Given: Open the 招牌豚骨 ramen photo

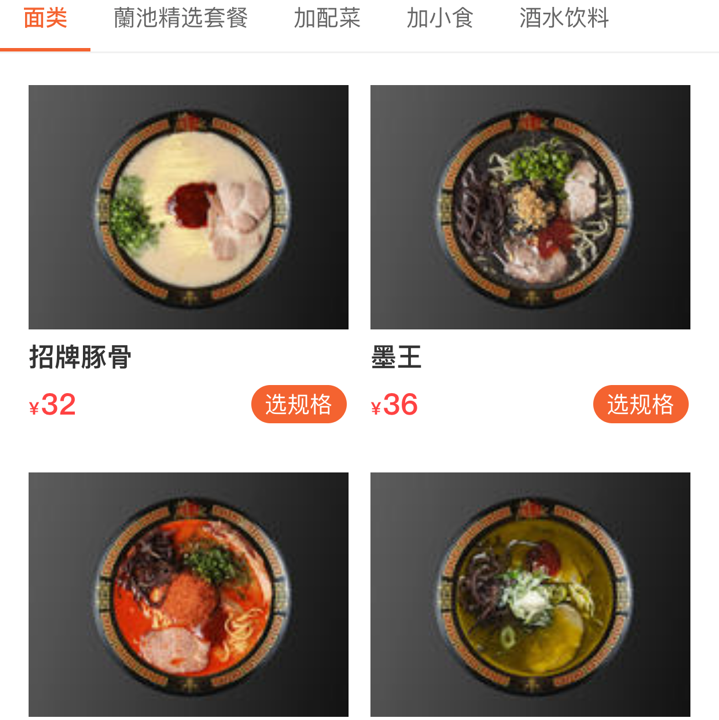Looking at the screenshot, I should pyautogui.click(x=188, y=207).
